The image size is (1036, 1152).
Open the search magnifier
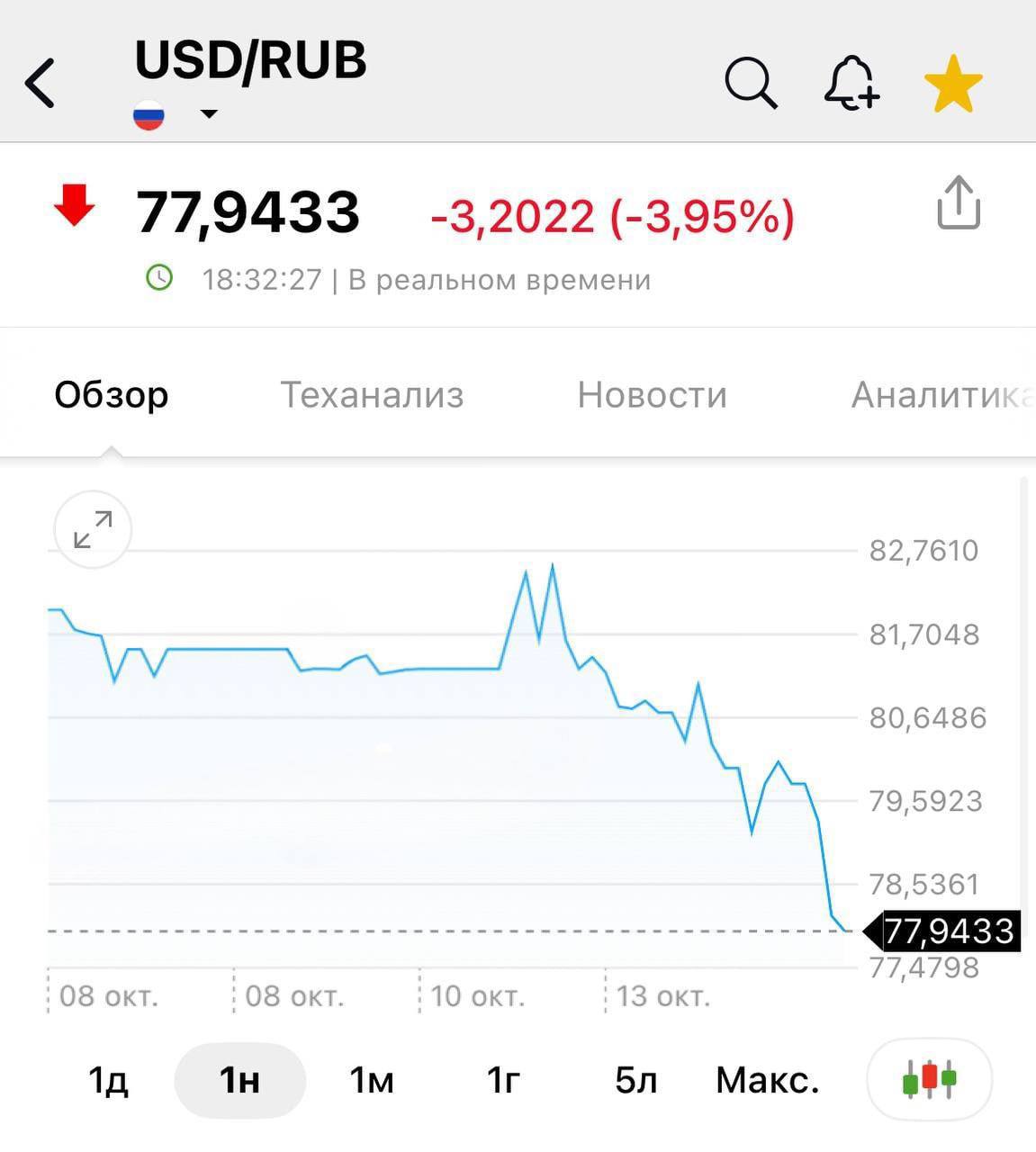[750, 84]
